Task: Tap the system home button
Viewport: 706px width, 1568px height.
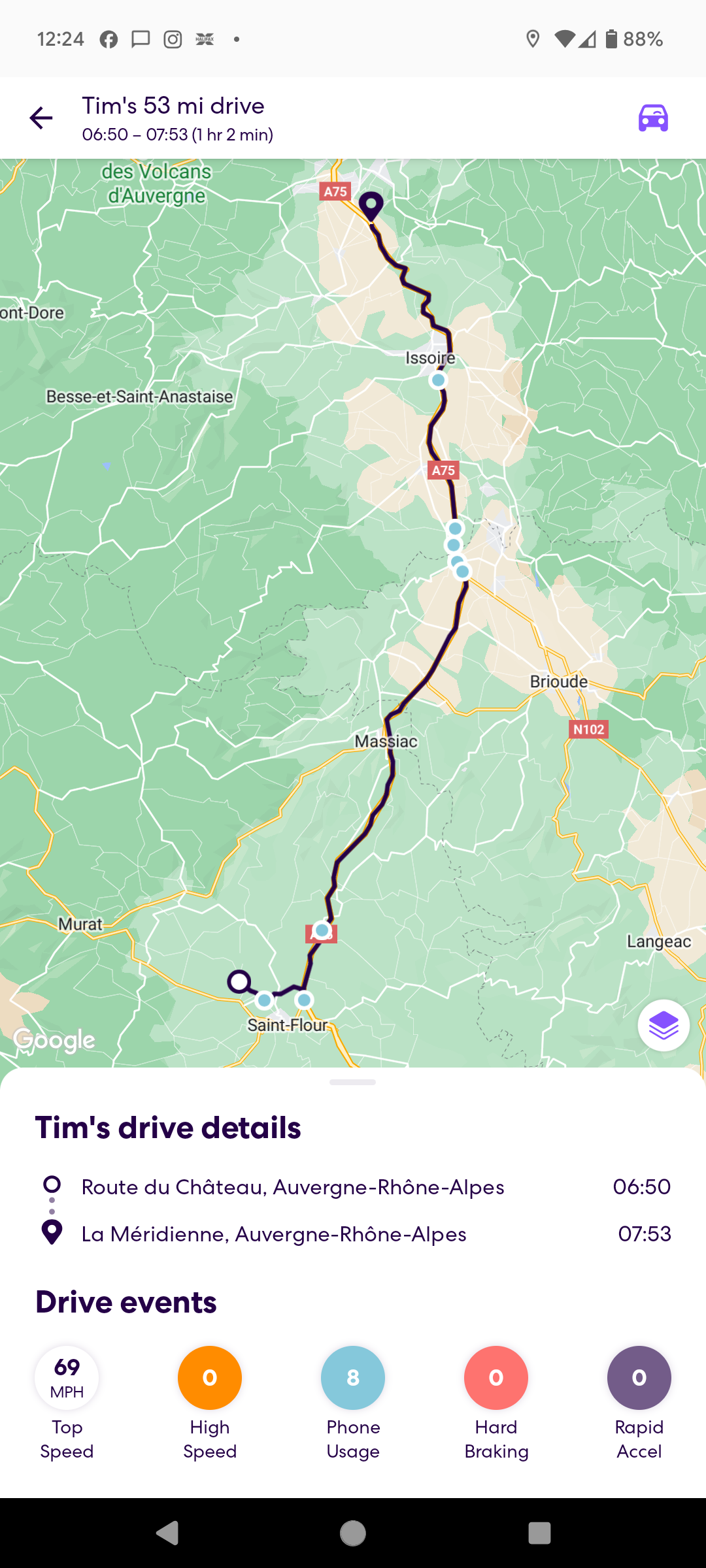Action: (353, 1533)
